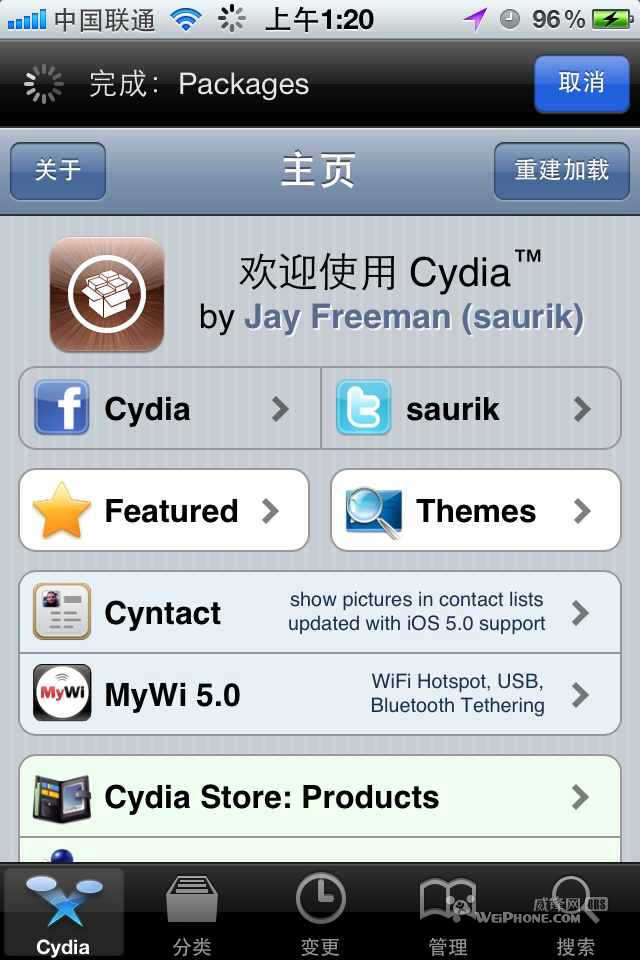Image resolution: width=640 pixels, height=960 pixels.
Task: Go to the 管理 manage tab
Action: [x=448, y=912]
